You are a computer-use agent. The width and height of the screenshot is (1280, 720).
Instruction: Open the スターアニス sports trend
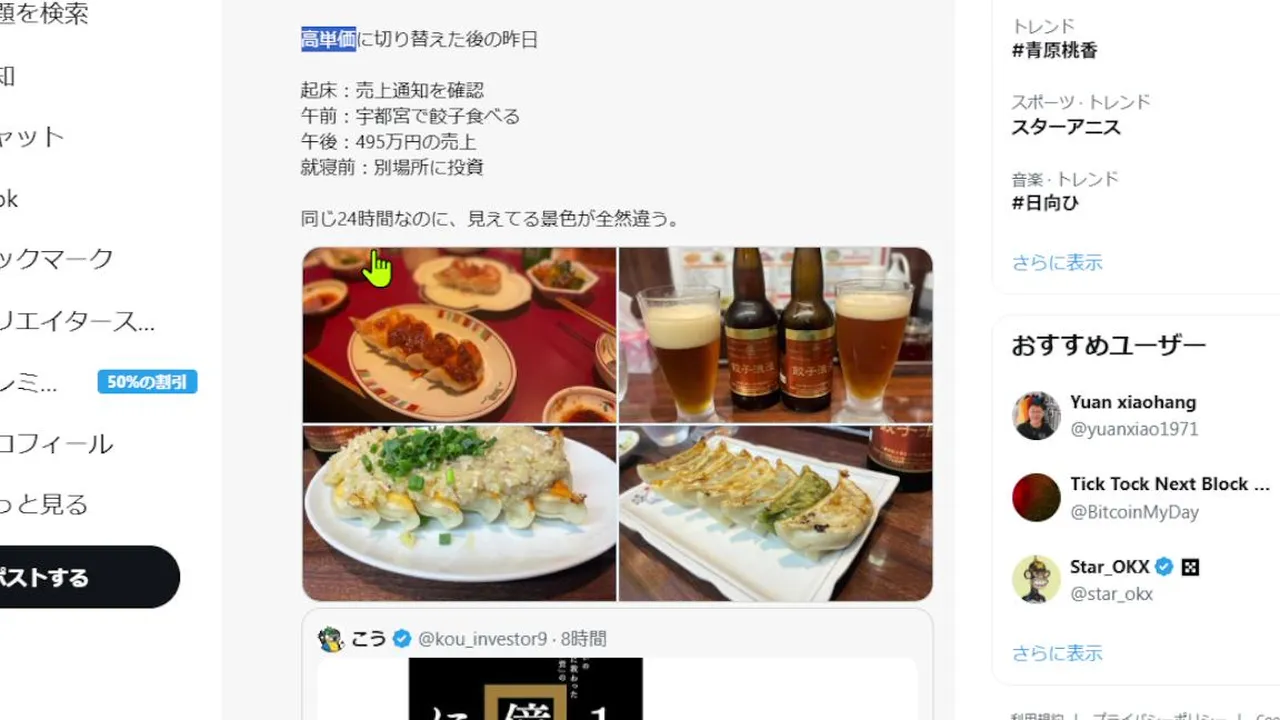pos(1065,127)
